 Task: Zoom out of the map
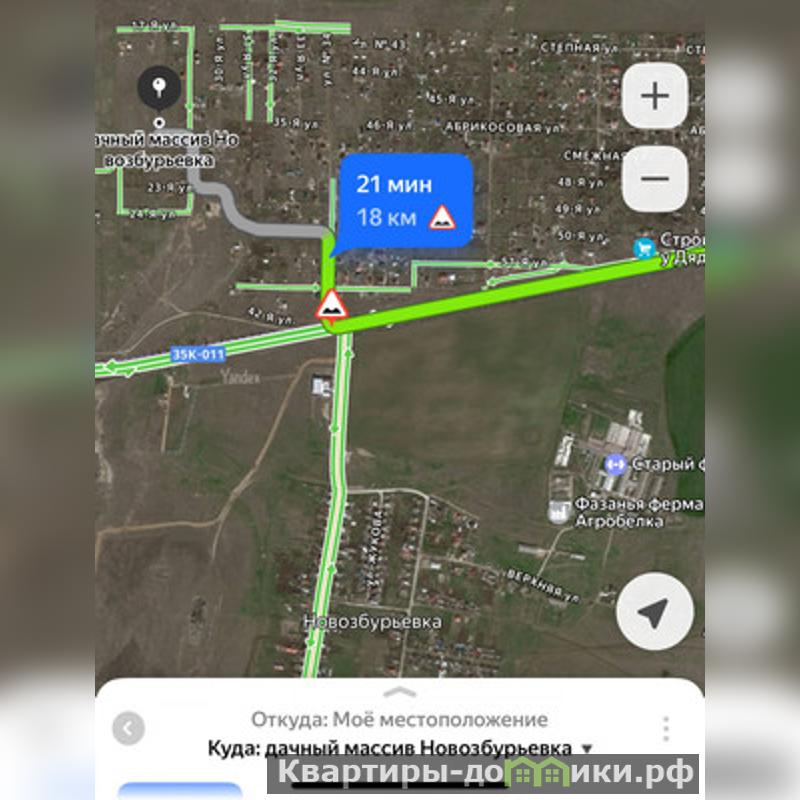point(655,179)
